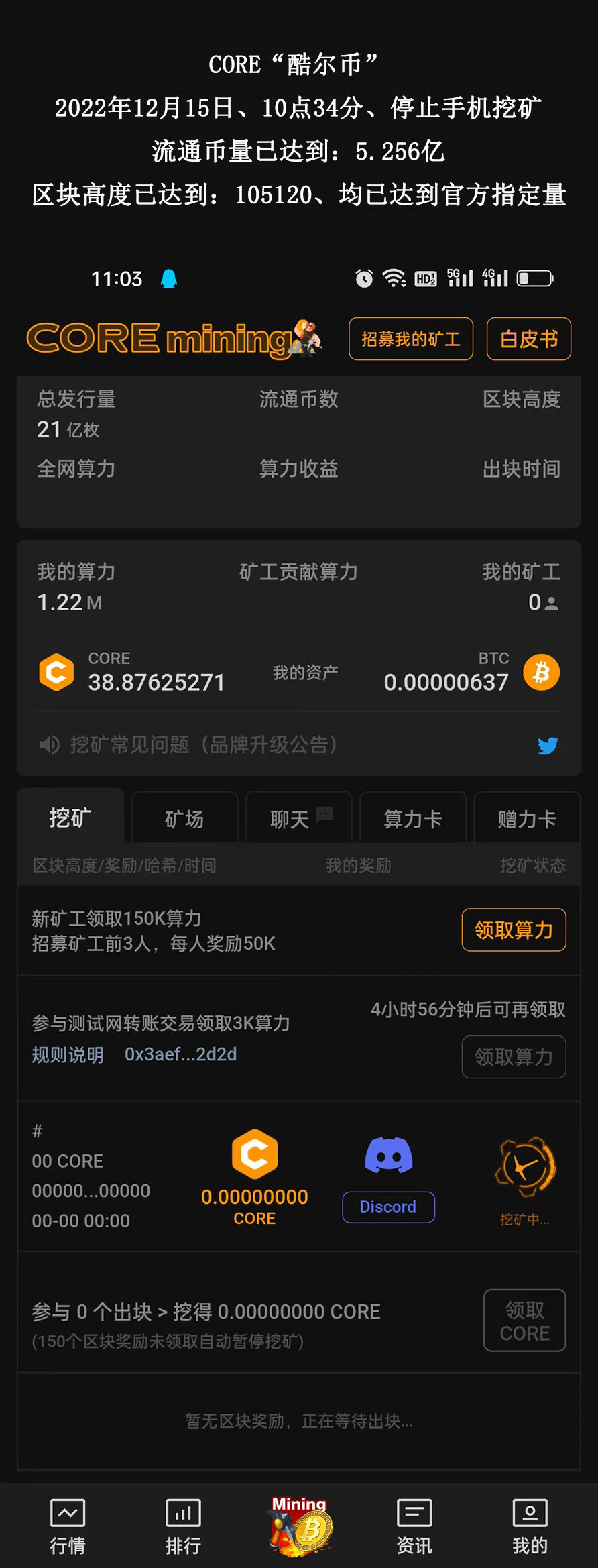Open the Twitter bird icon
598x1568 pixels.
(x=548, y=745)
